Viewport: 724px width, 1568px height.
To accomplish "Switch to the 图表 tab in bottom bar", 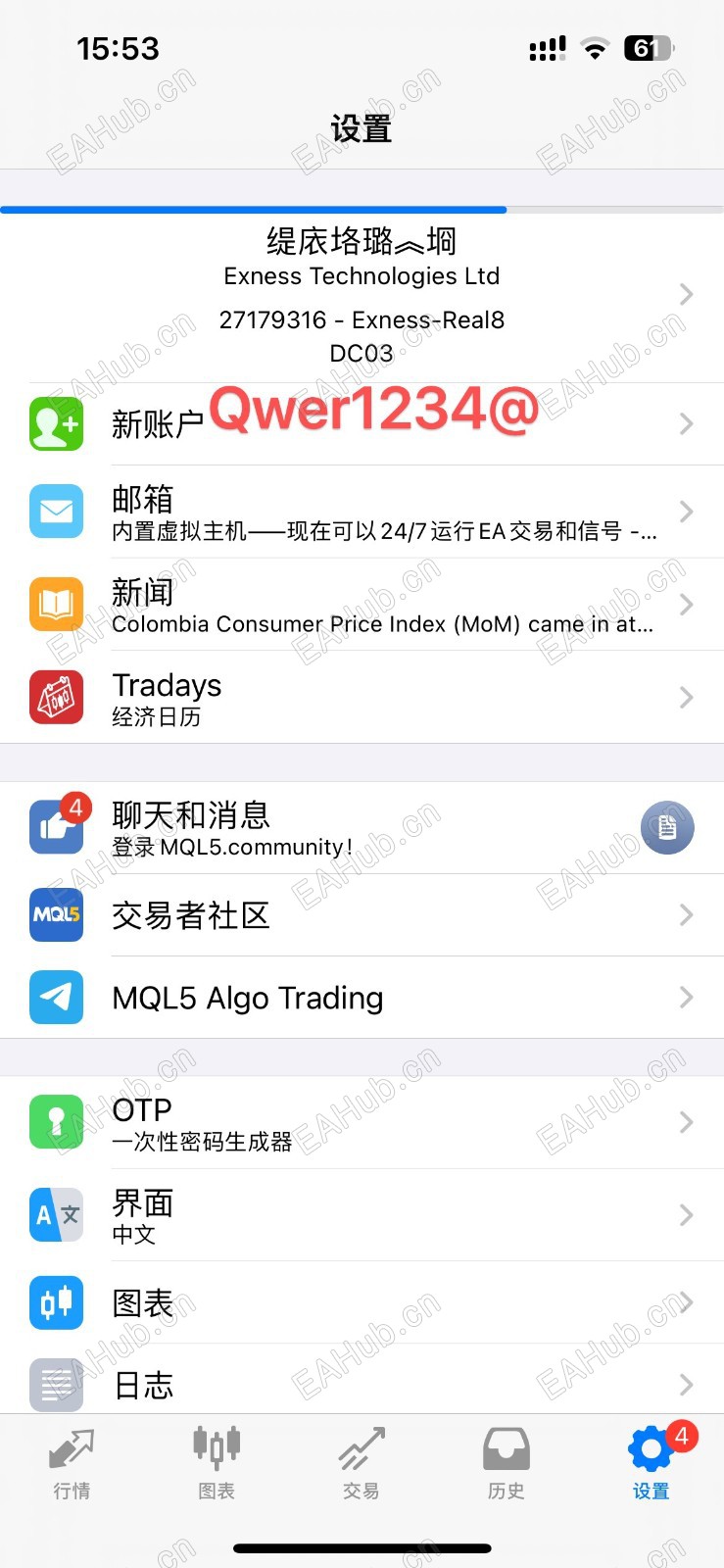I will [x=217, y=1463].
